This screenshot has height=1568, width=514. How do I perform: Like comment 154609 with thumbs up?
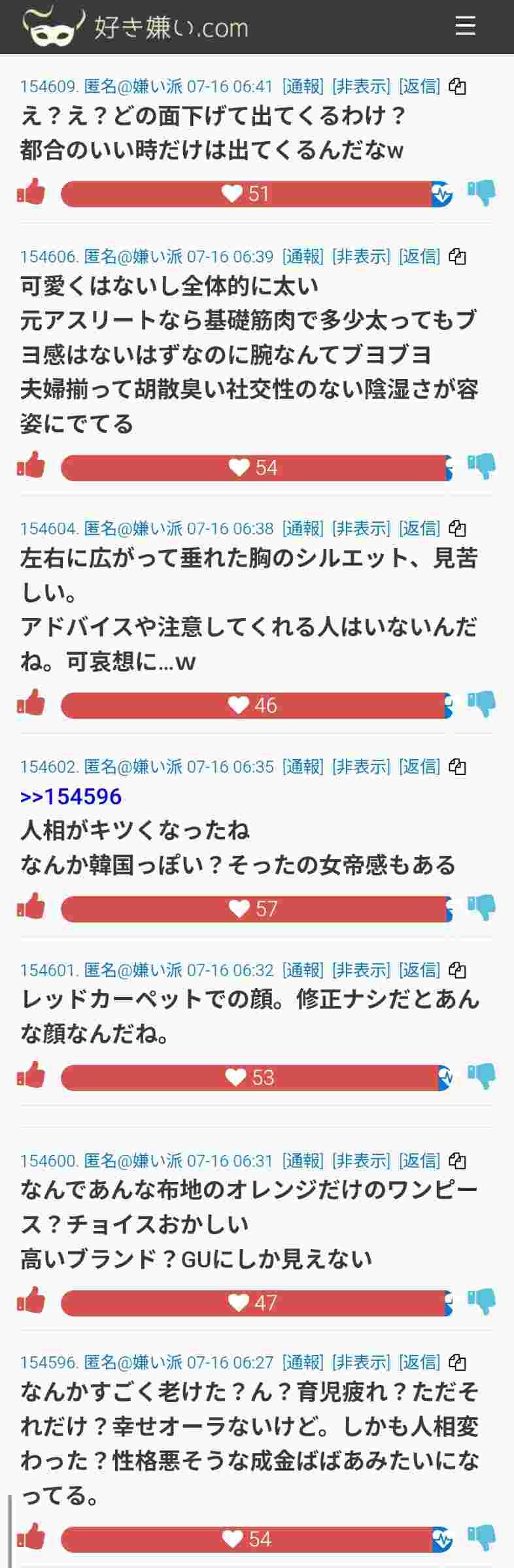point(31,193)
